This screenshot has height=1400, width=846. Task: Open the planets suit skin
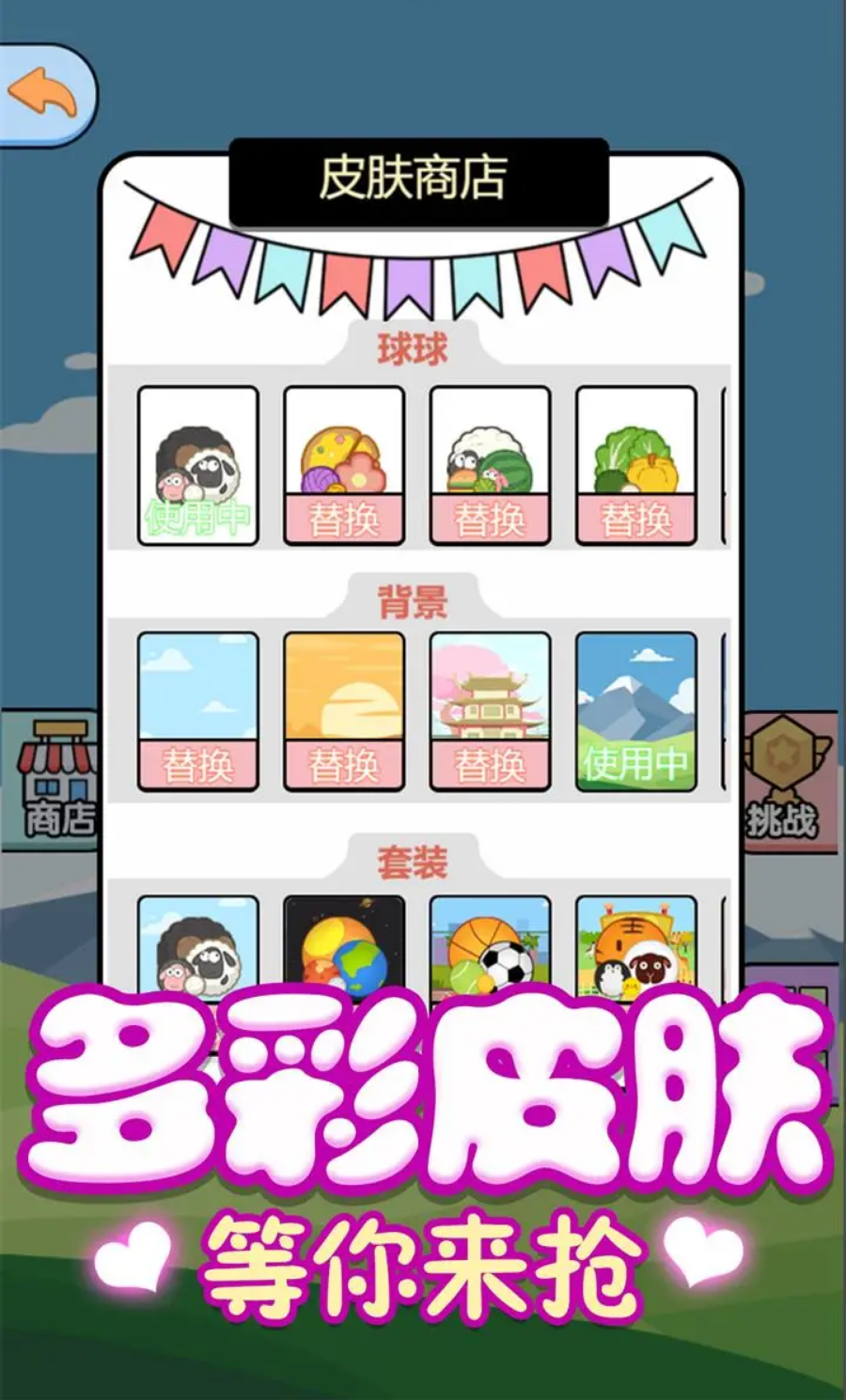point(342,944)
